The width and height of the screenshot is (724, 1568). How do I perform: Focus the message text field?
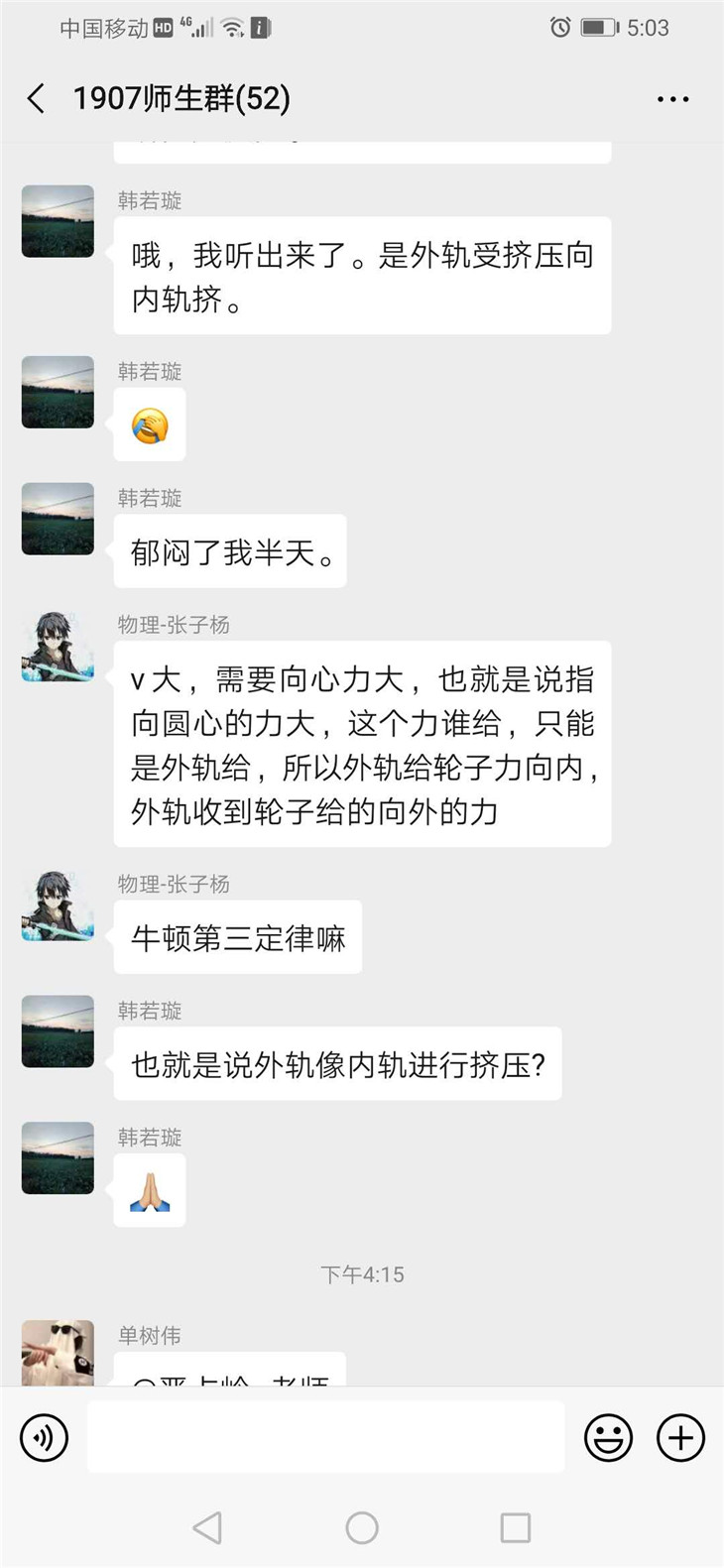(x=325, y=1437)
